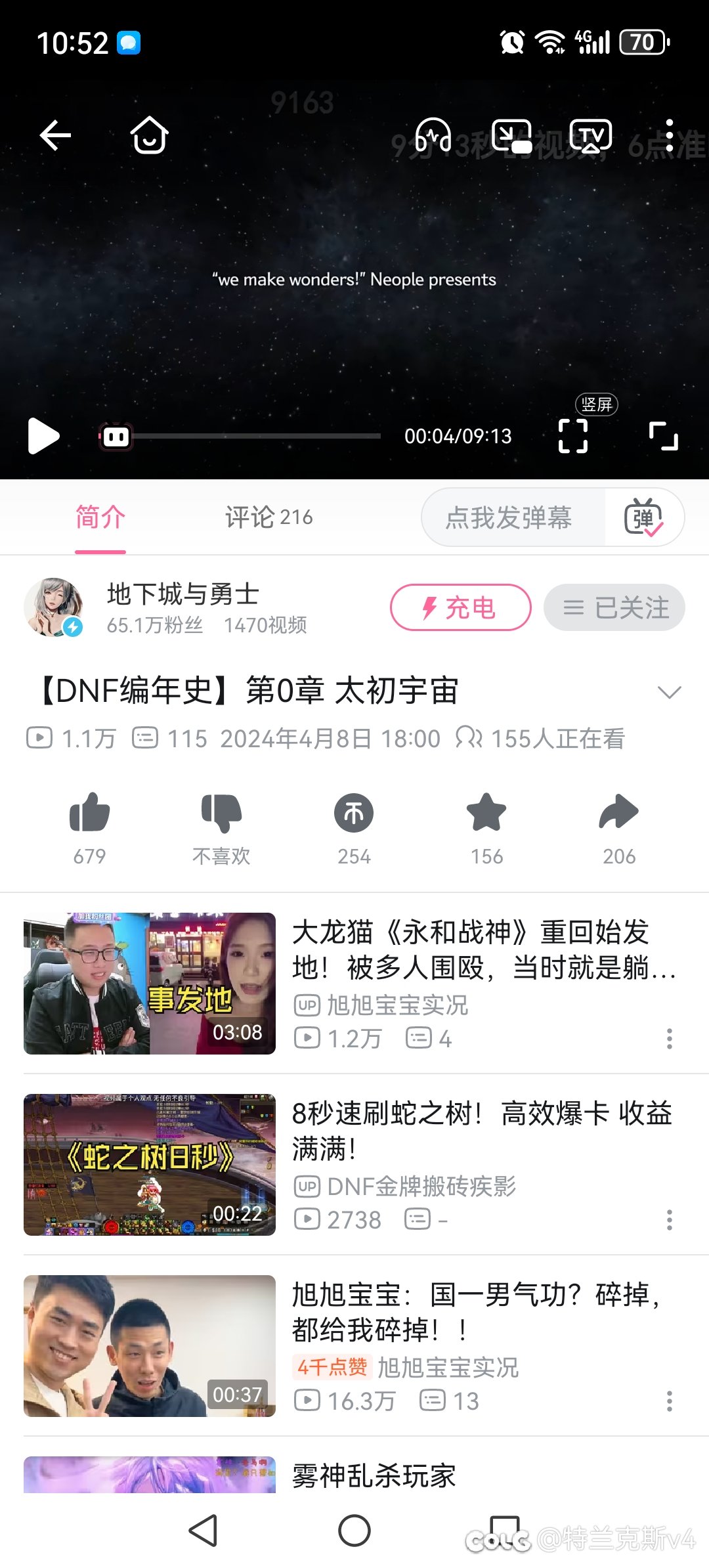Open listening mode via the headphones icon
Viewport: 709px width, 1568px height.
coord(433,136)
